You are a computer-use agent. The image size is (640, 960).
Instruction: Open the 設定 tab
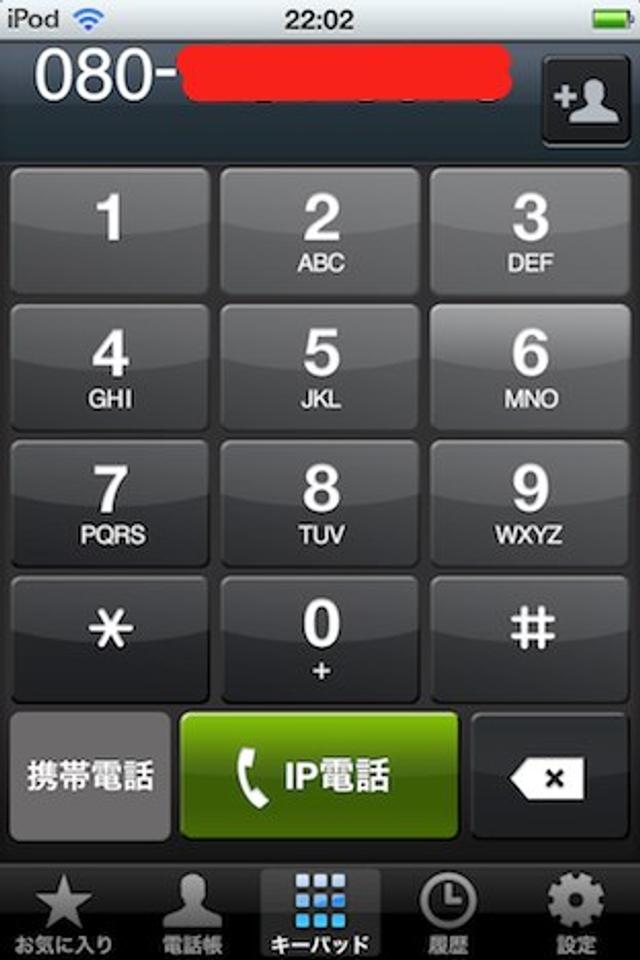(576, 914)
